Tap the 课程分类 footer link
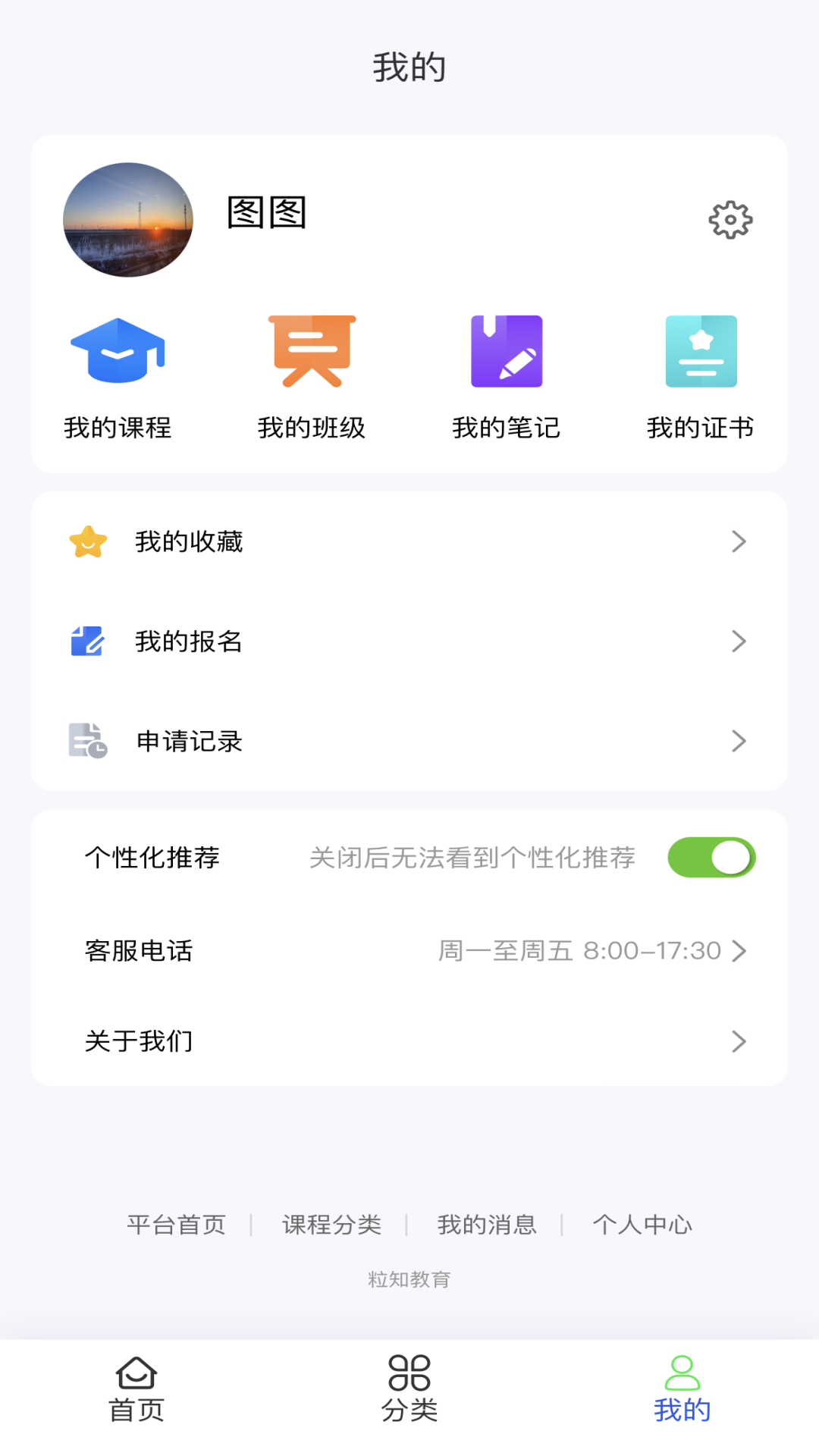The width and height of the screenshot is (819, 1456). coord(331,1225)
